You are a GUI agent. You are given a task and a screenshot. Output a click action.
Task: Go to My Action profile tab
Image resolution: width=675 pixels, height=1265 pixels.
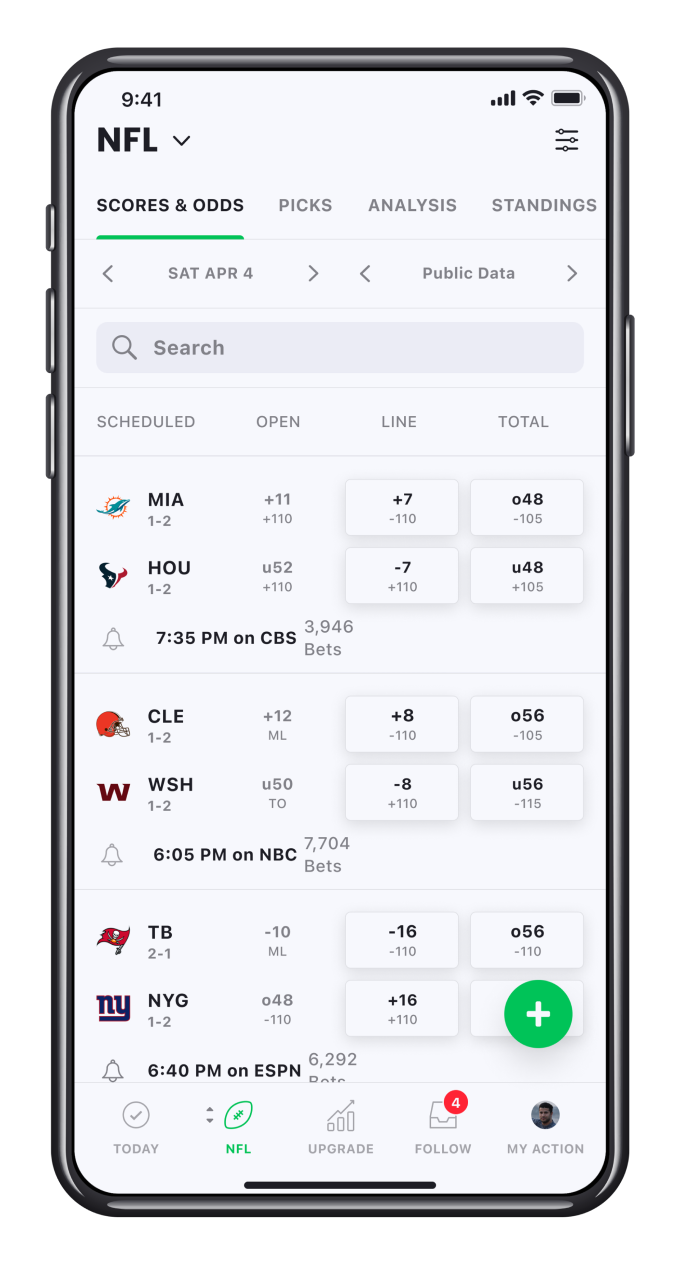(x=545, y=1129)
